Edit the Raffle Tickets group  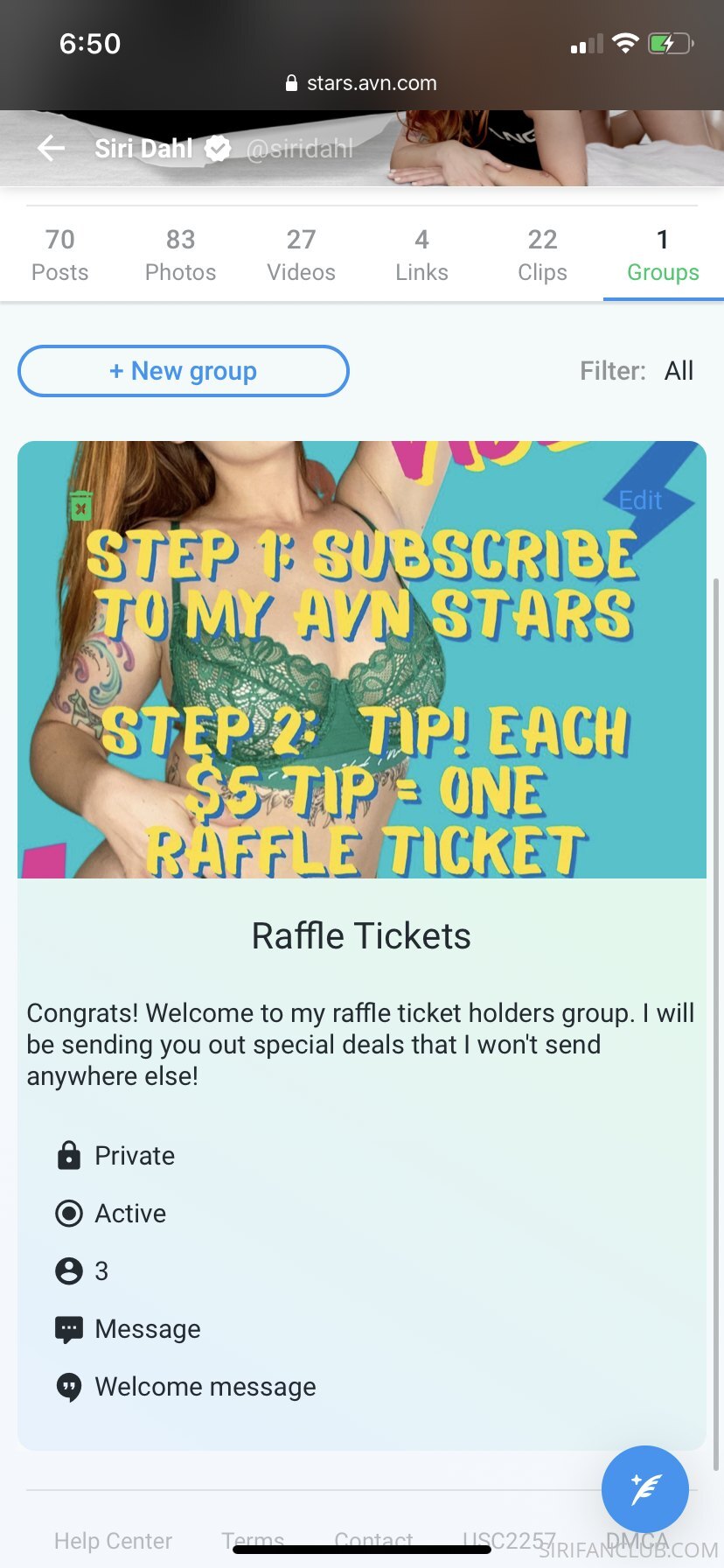coord(640,500)
